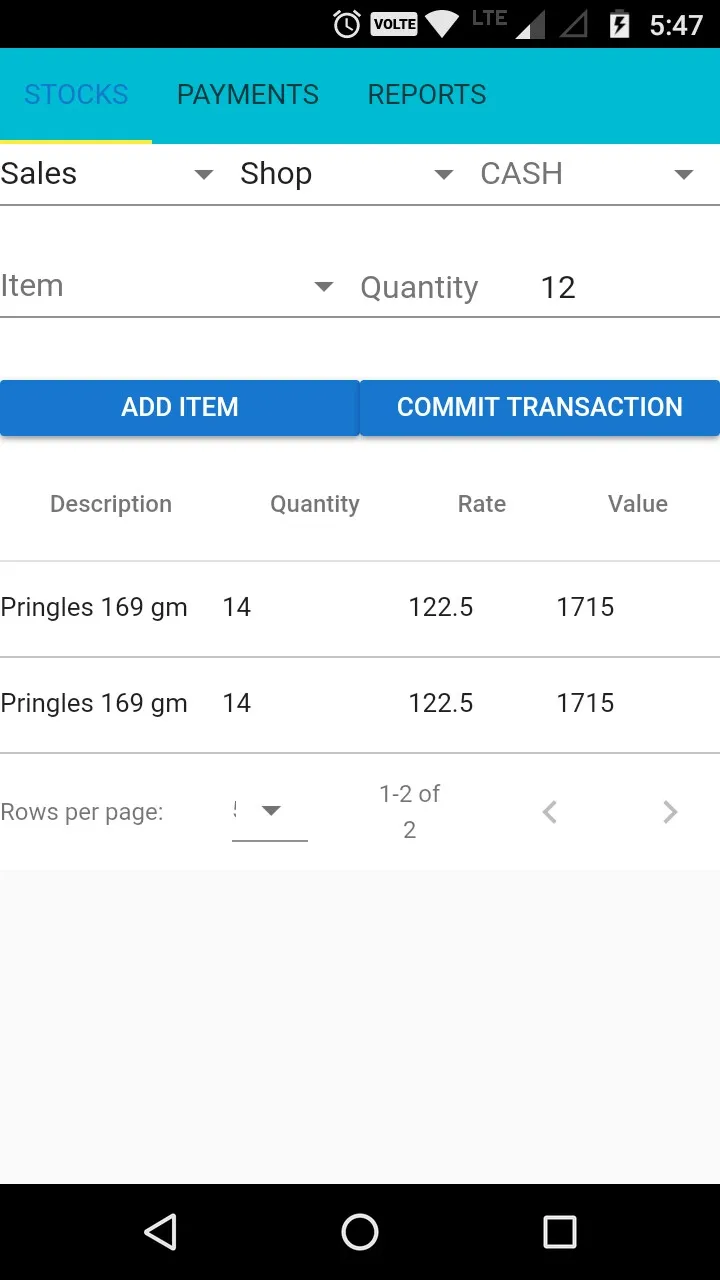Viewport: 720px width, 1280px height.
Task: Tap the Add Item button
Action: 179,407
